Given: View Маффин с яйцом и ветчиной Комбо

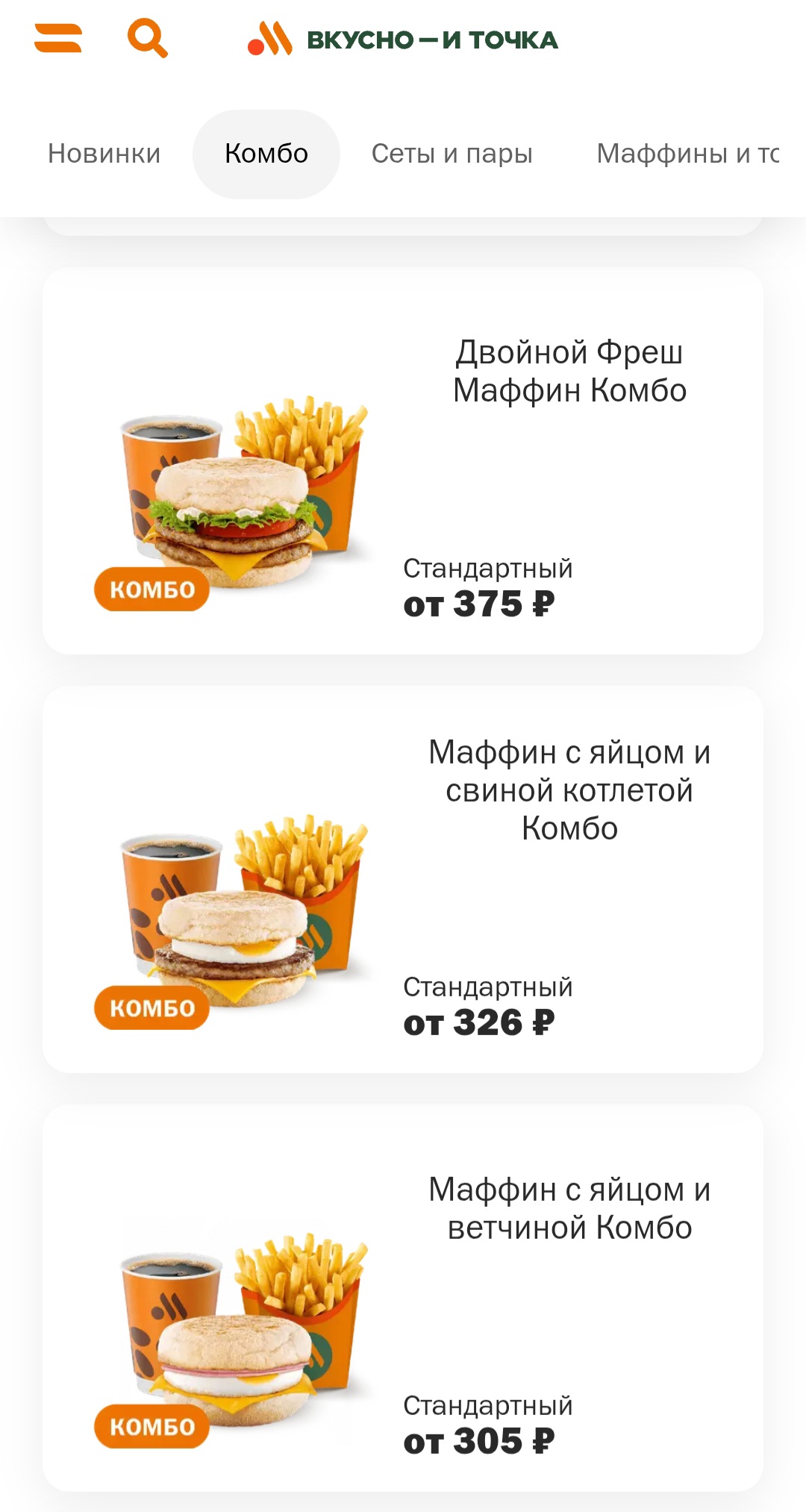Looking at the screenshot, I should pyautogui.click(x=403, y=1299).
